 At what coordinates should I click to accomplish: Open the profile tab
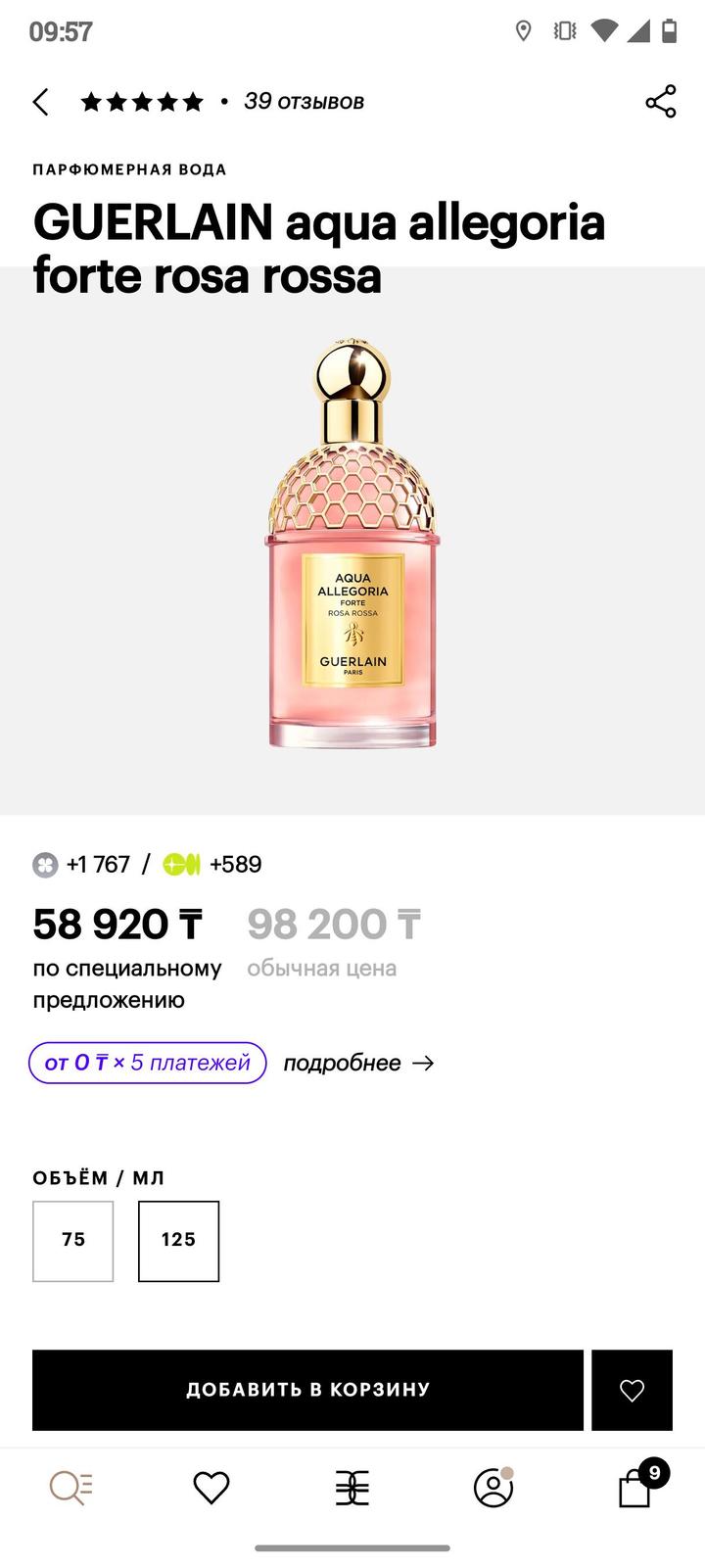pyautogui.click(x=493, y=1488)
